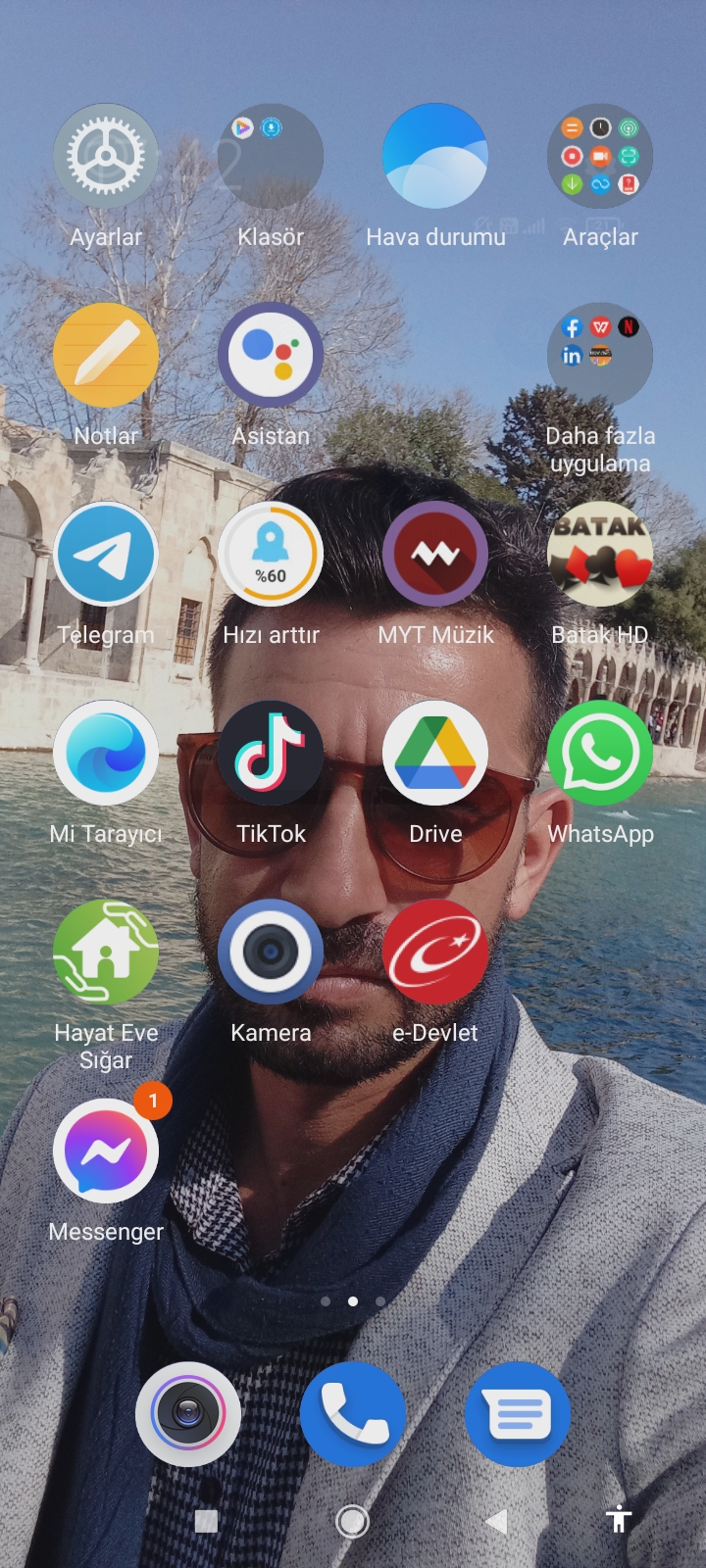The height and width of the screenshot is (1568, 706).
Task: Open the messages app in dock
Action: (518, 1414)
